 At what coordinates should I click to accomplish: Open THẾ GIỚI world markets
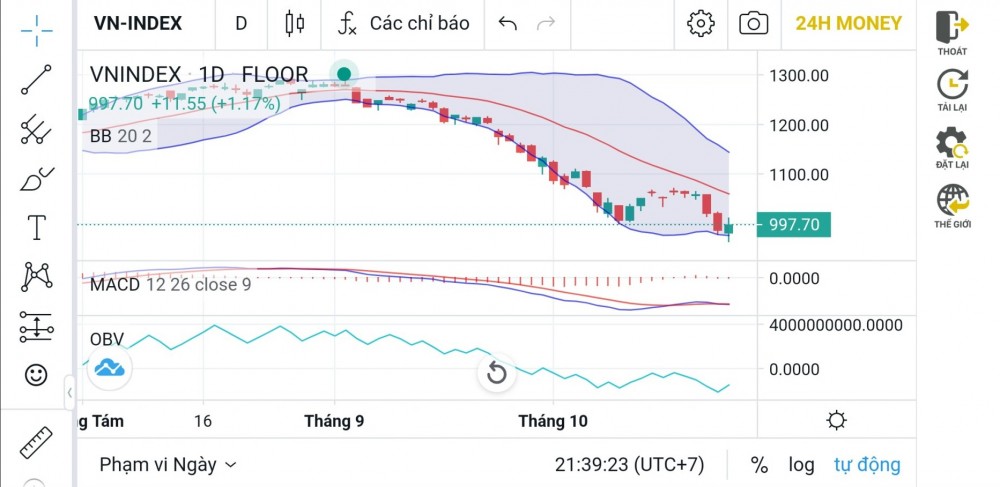[952, 206]
